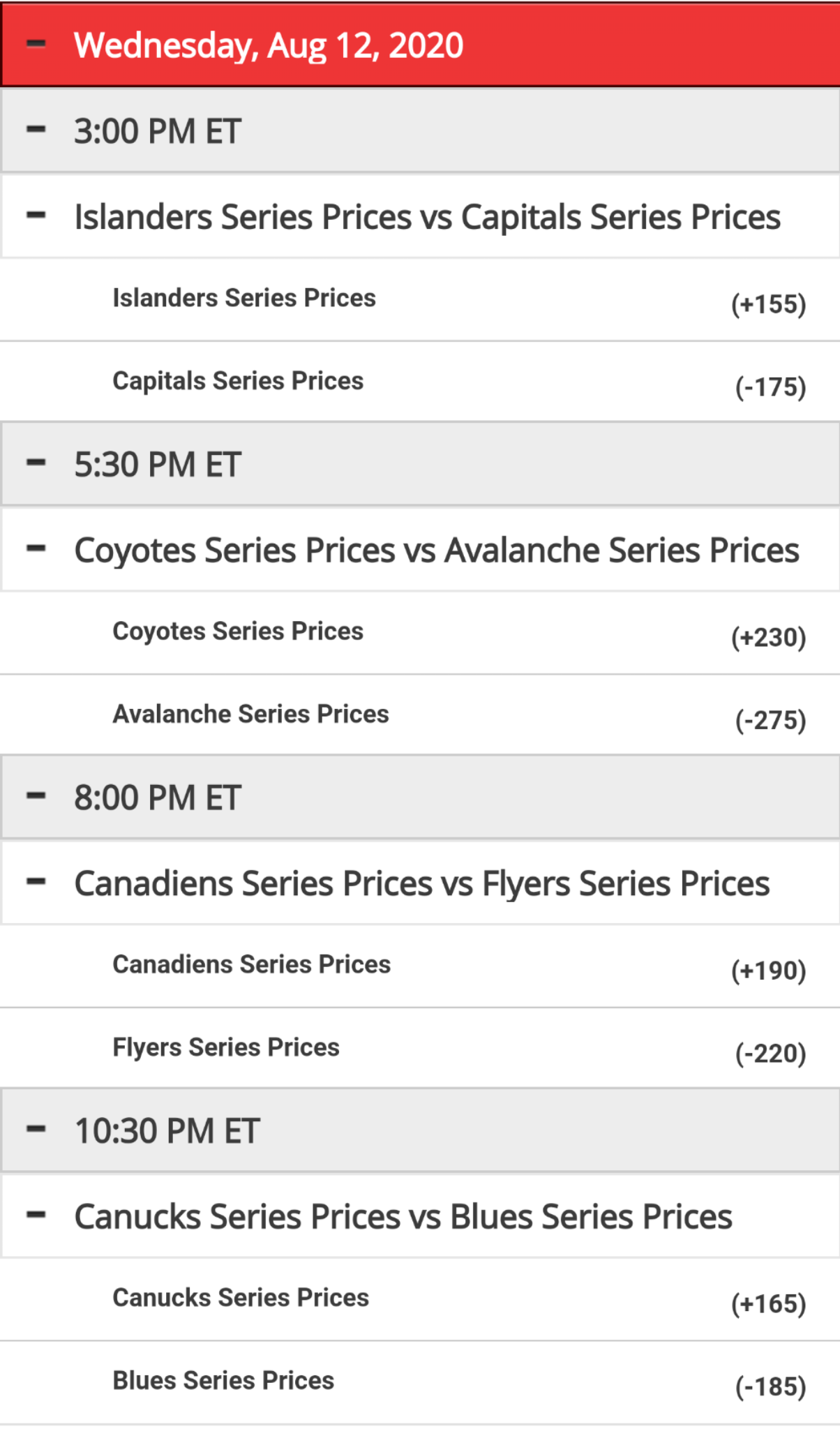Collapse Islanders vs Capitals Series Prices

(x=420, y=216)
